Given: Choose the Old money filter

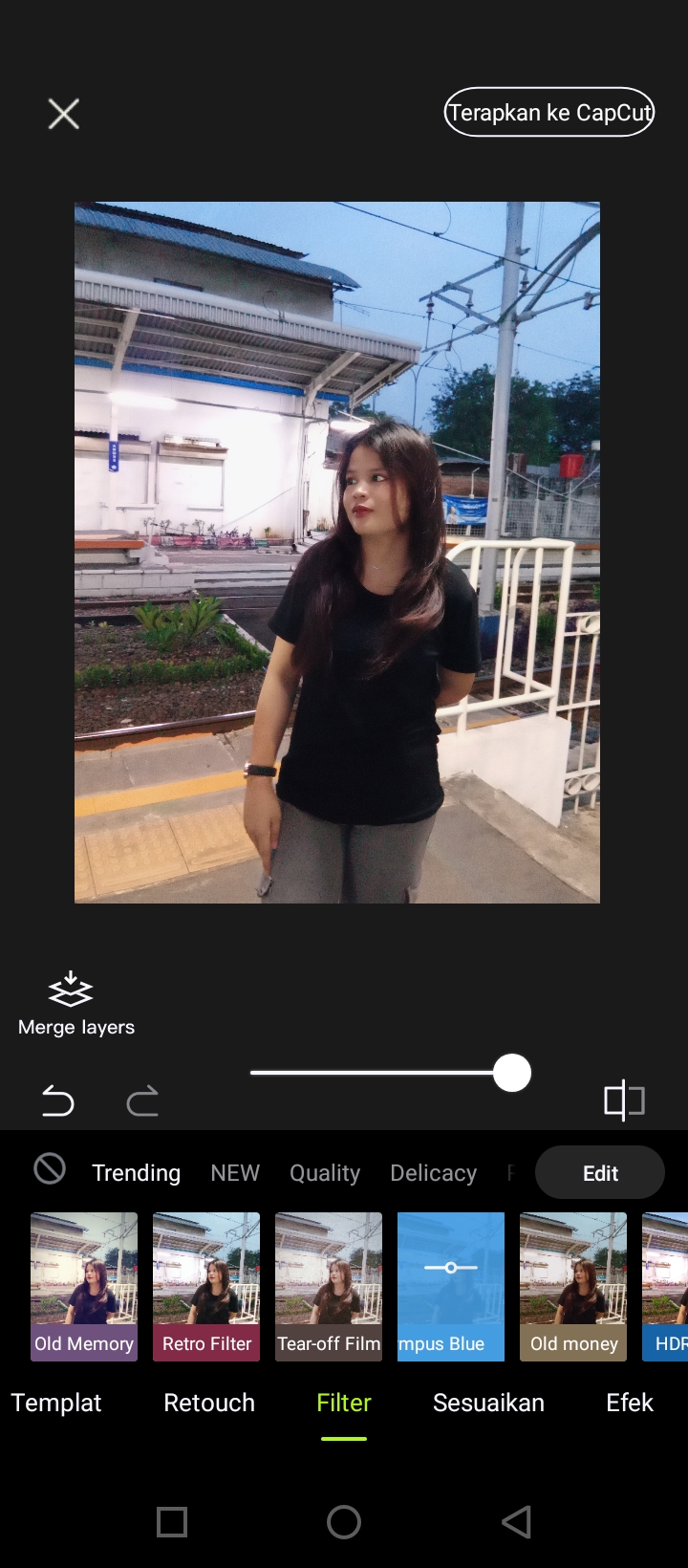Looking at the screenshot, I should pos(573,1287).
